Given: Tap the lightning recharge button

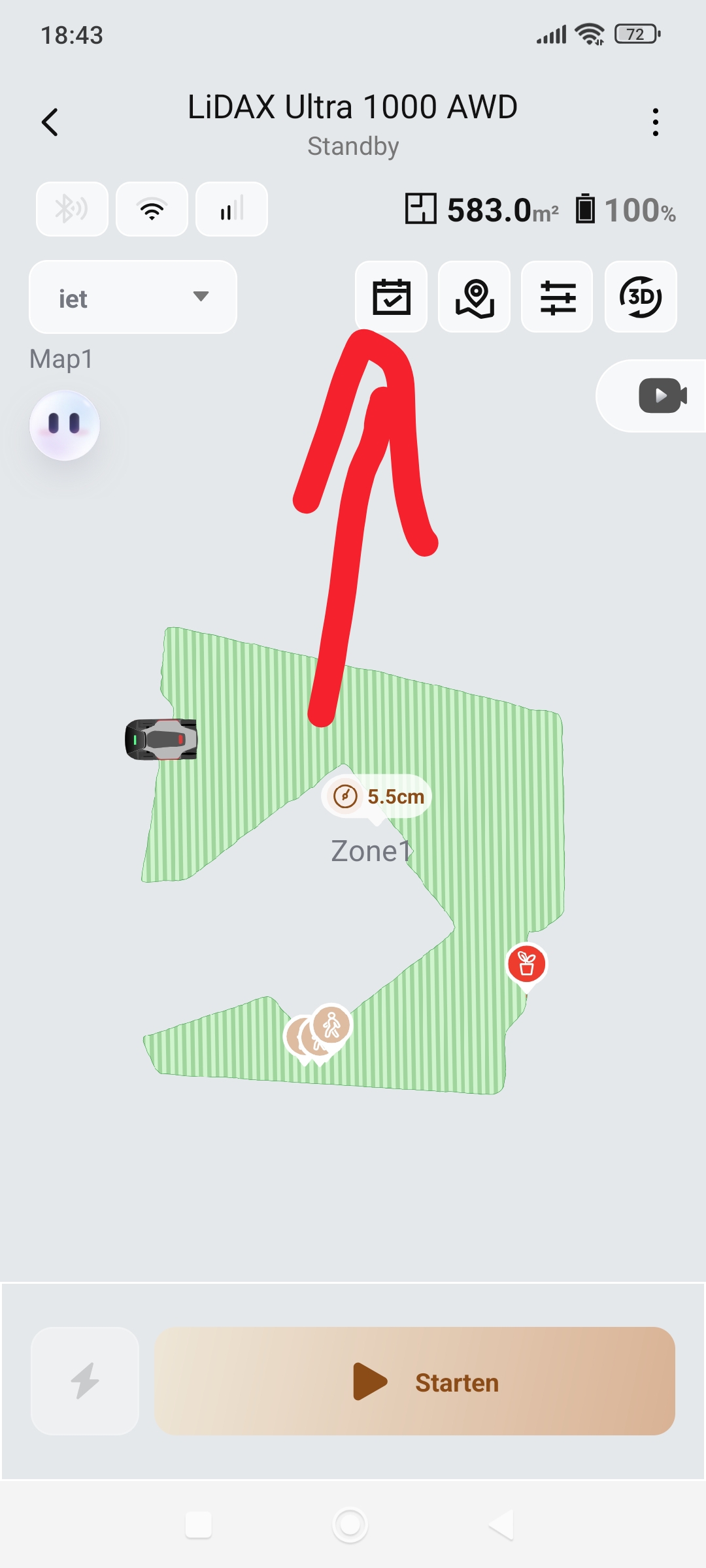Looking at the screenshot, I should pos(85,1380).
